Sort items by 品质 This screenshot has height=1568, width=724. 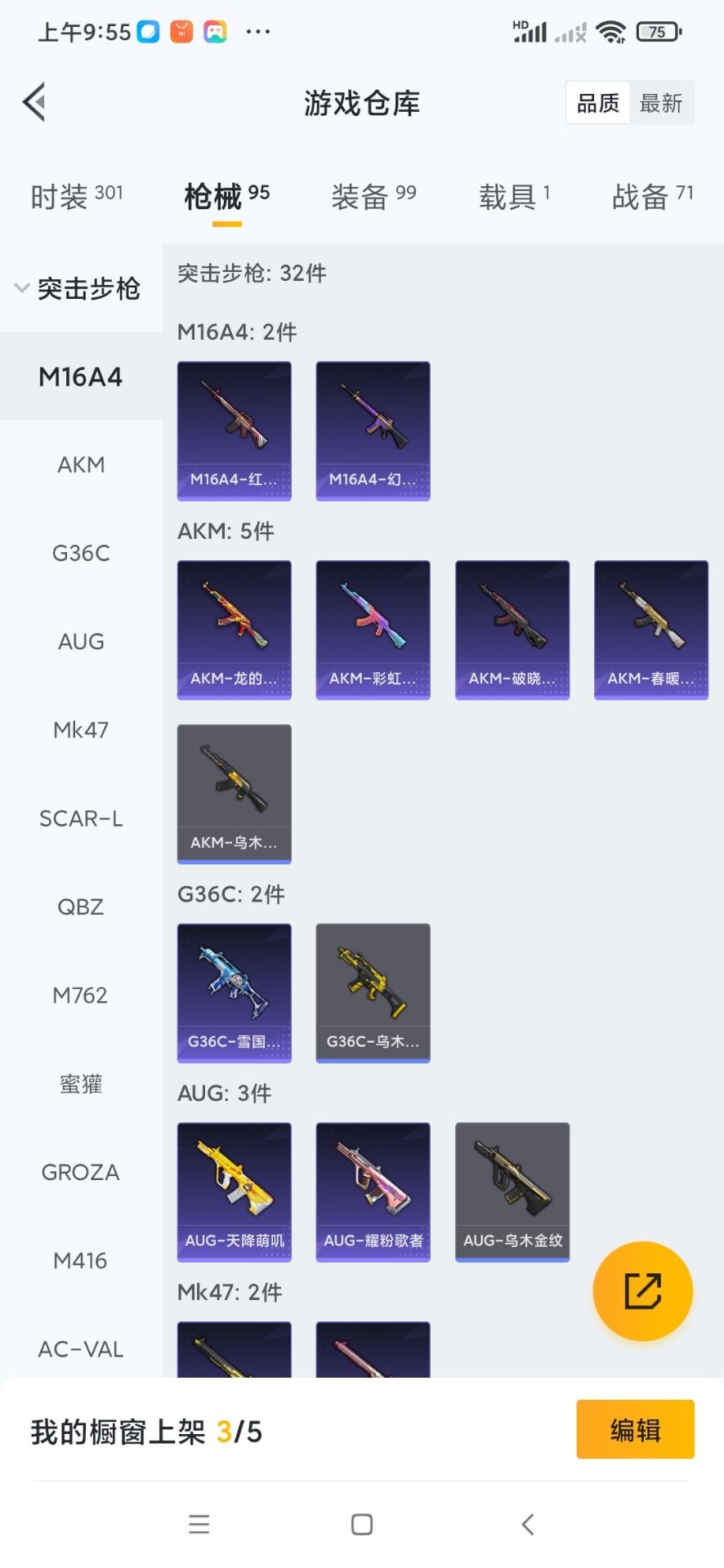click(598, 103)
